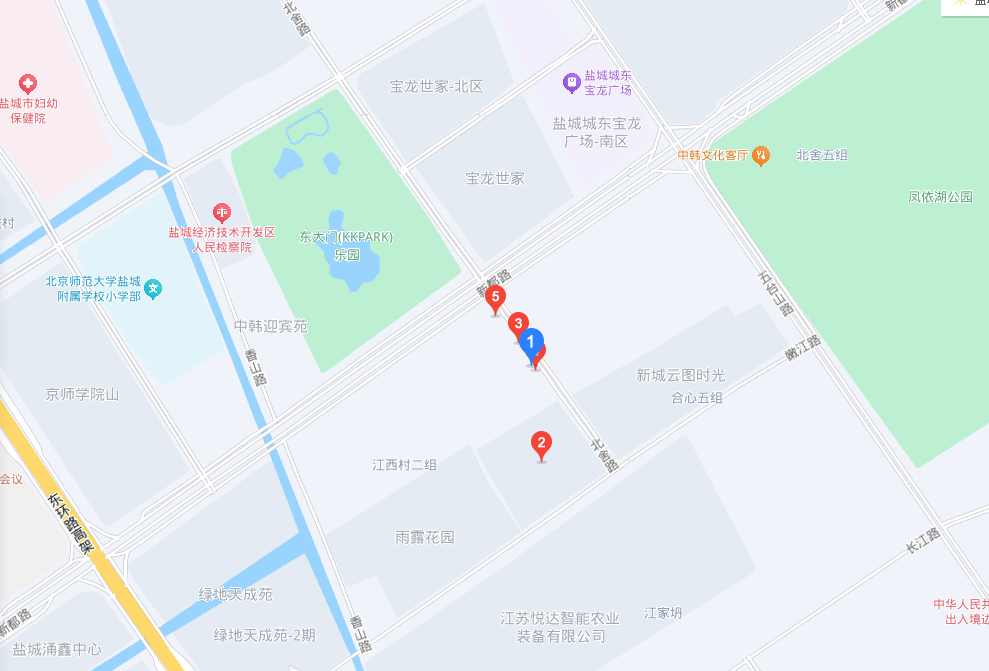
Task: Open the 北京师范大学盐城附属学校小学部 school pin
Action: pos(152,289)
